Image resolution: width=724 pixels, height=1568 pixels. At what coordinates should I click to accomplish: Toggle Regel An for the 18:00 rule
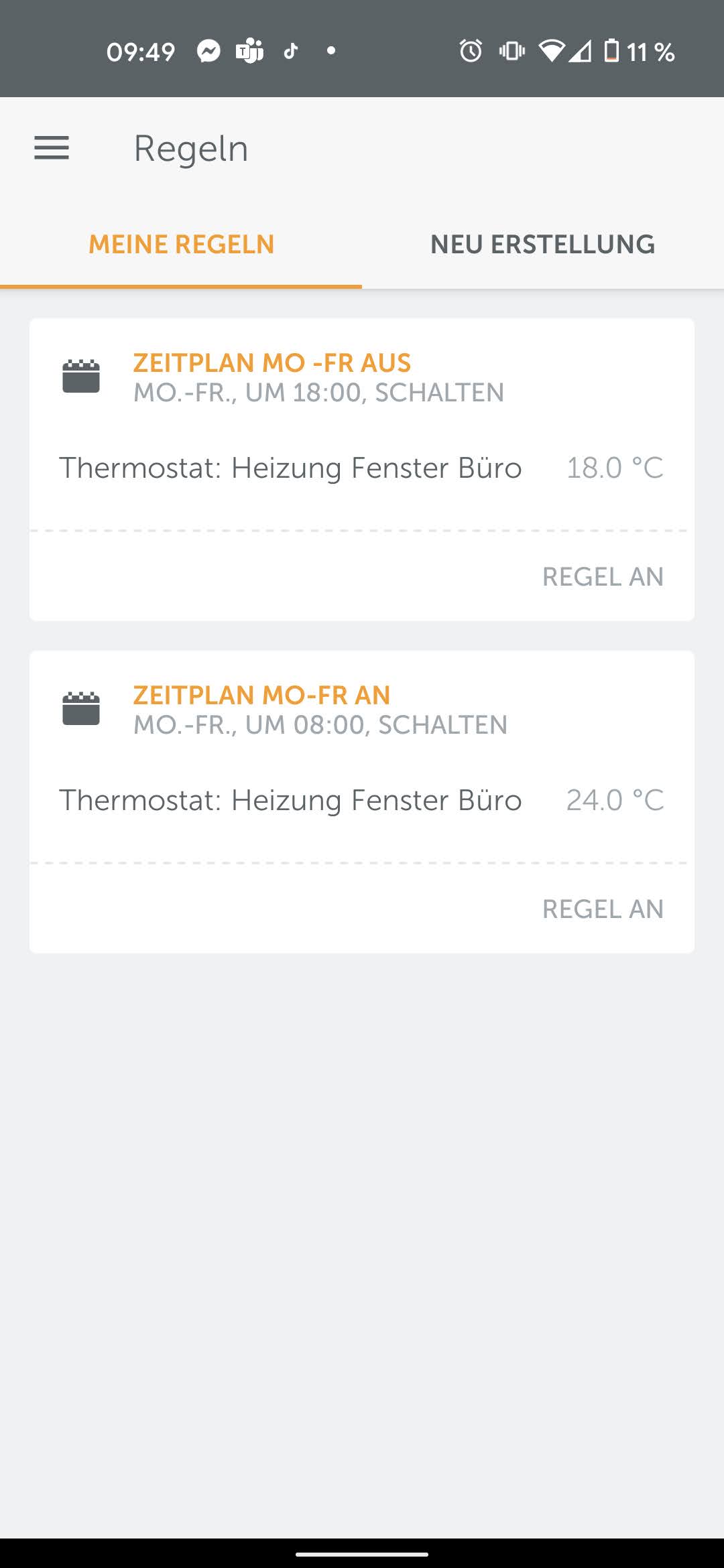[x=602, y=577]
